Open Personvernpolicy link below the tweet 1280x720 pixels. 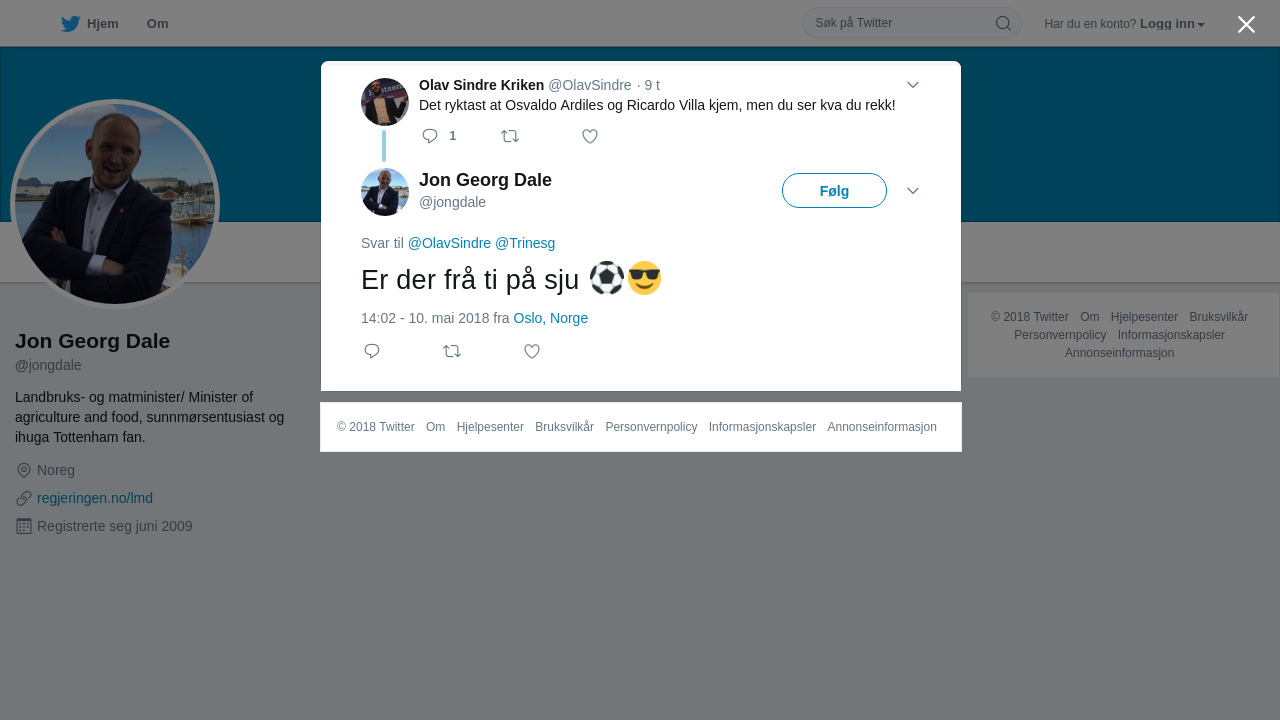(x=651, y=427)
